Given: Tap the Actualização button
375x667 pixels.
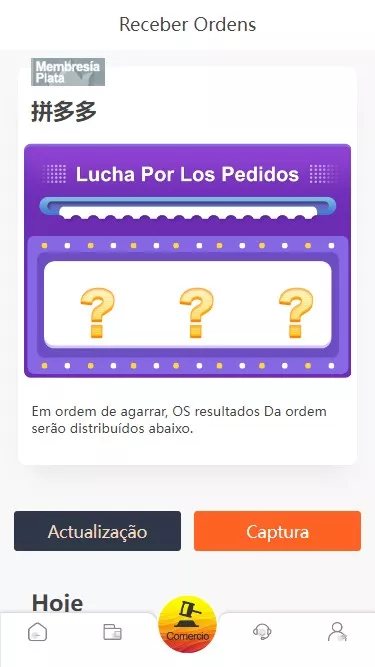Looking at the screenshot, I should coord(97,531).
